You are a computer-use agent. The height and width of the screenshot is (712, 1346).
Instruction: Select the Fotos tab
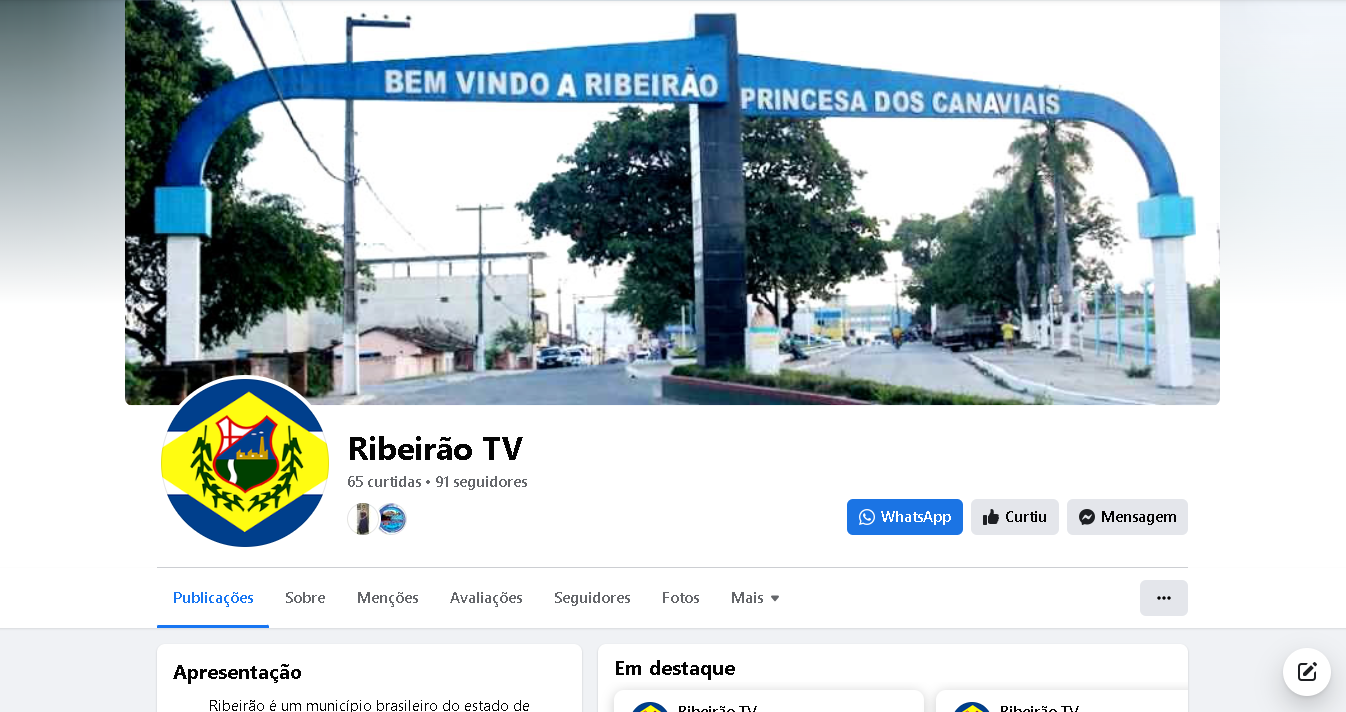tap(680, 598)
